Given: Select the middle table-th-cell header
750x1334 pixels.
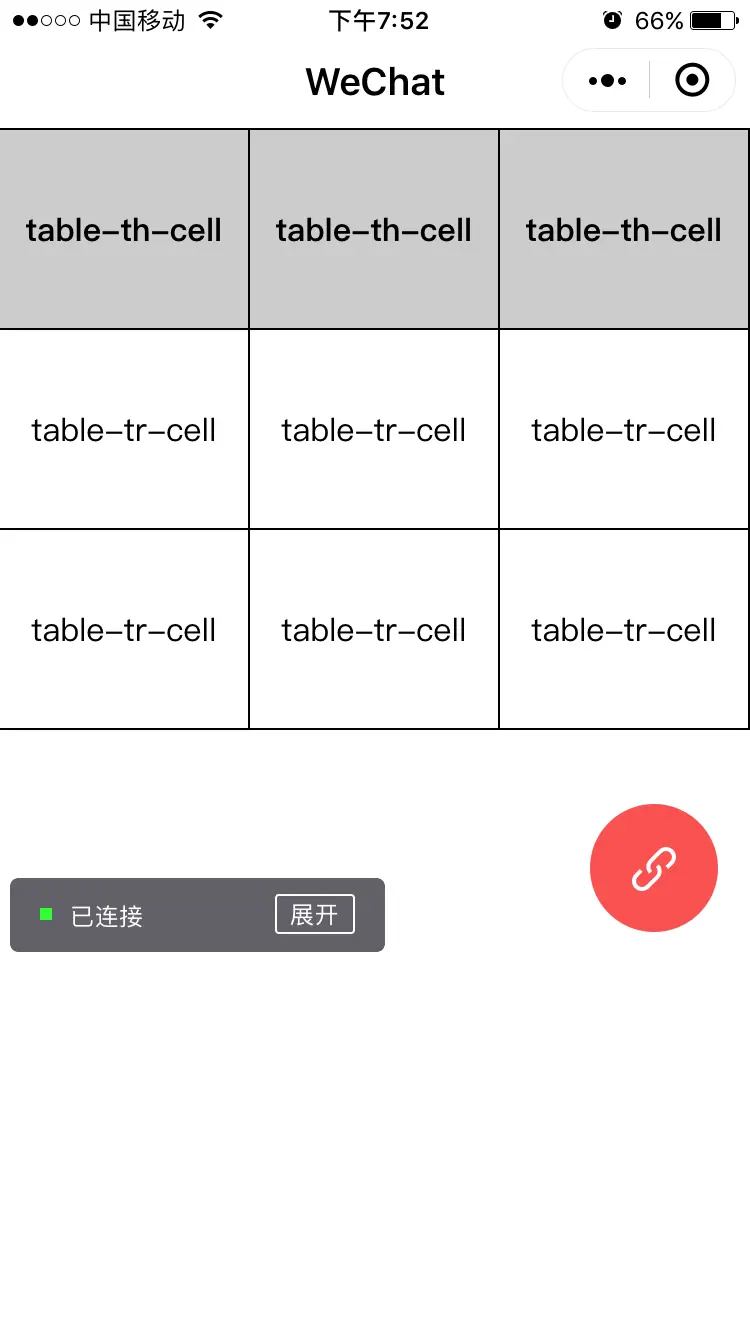Looking at the screenshot, I should click(374, 229).
